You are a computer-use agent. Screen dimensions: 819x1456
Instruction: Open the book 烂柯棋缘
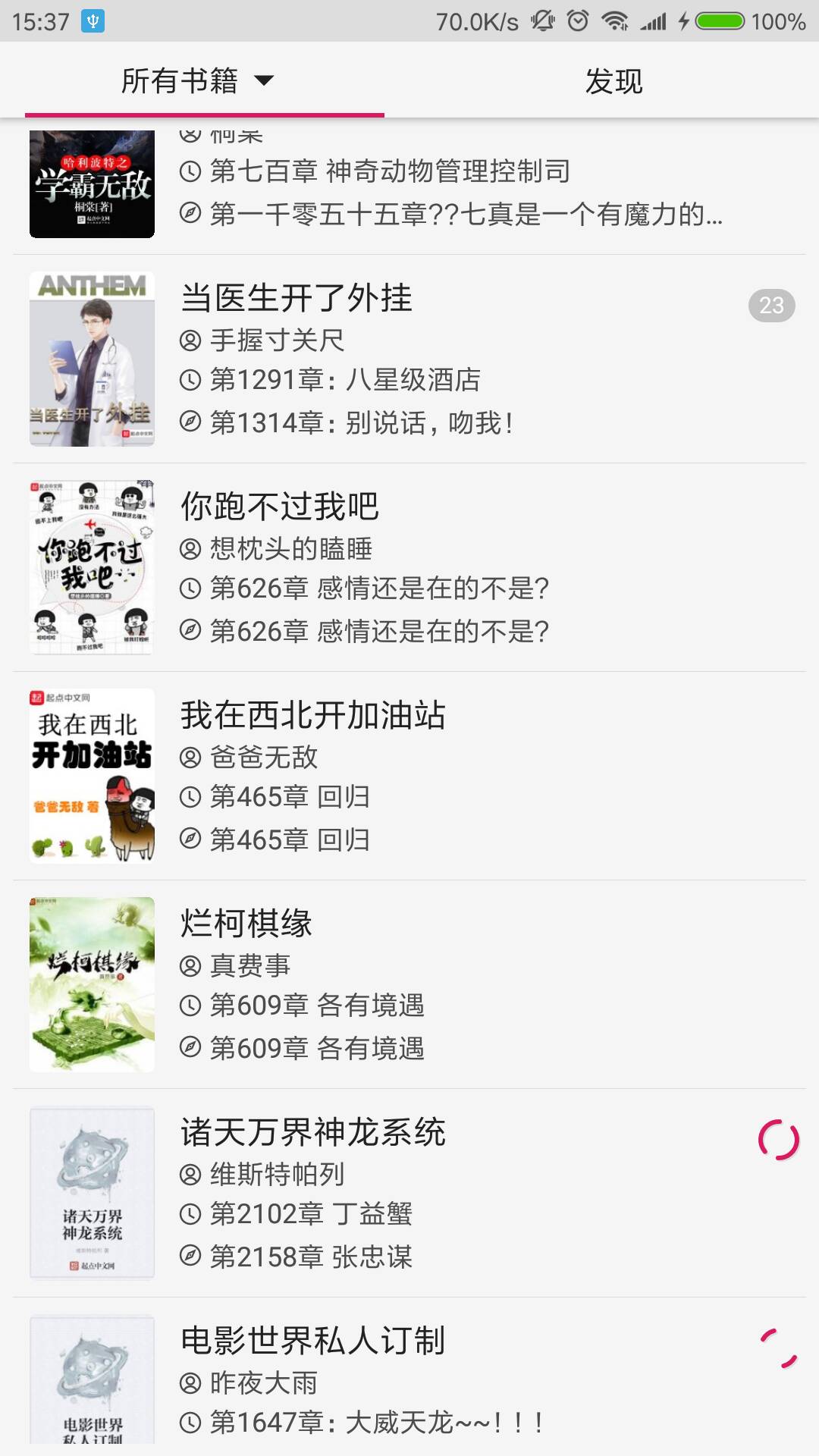(409, 984)
